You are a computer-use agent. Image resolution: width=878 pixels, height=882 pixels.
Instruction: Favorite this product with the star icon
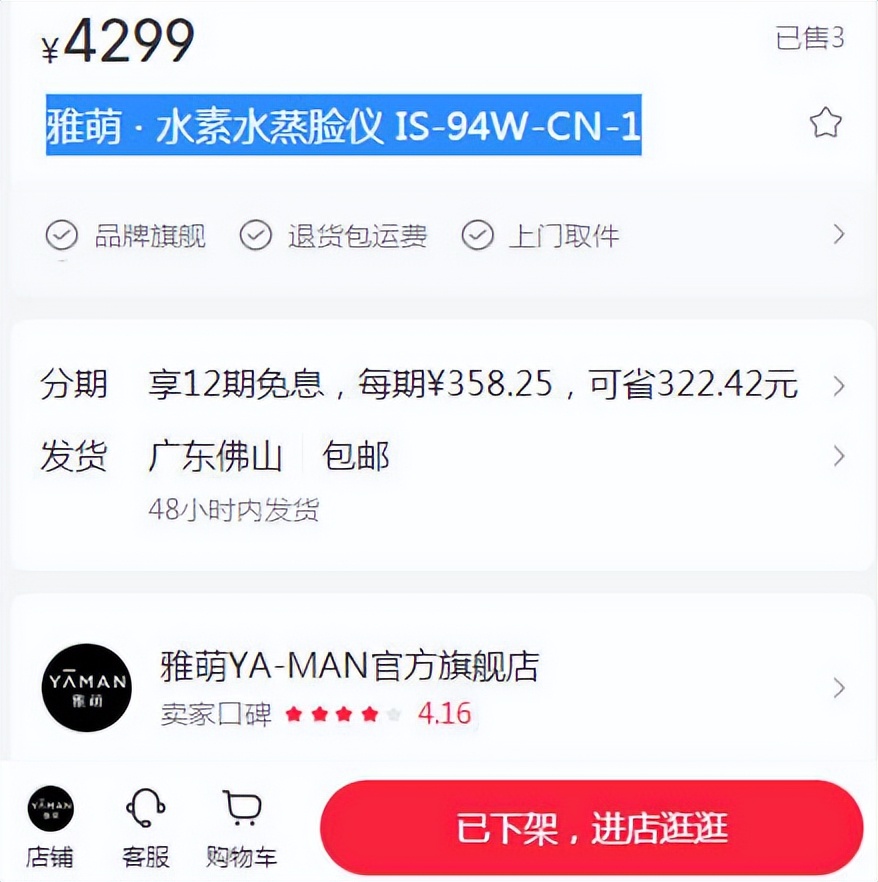(x=825, y=123)
